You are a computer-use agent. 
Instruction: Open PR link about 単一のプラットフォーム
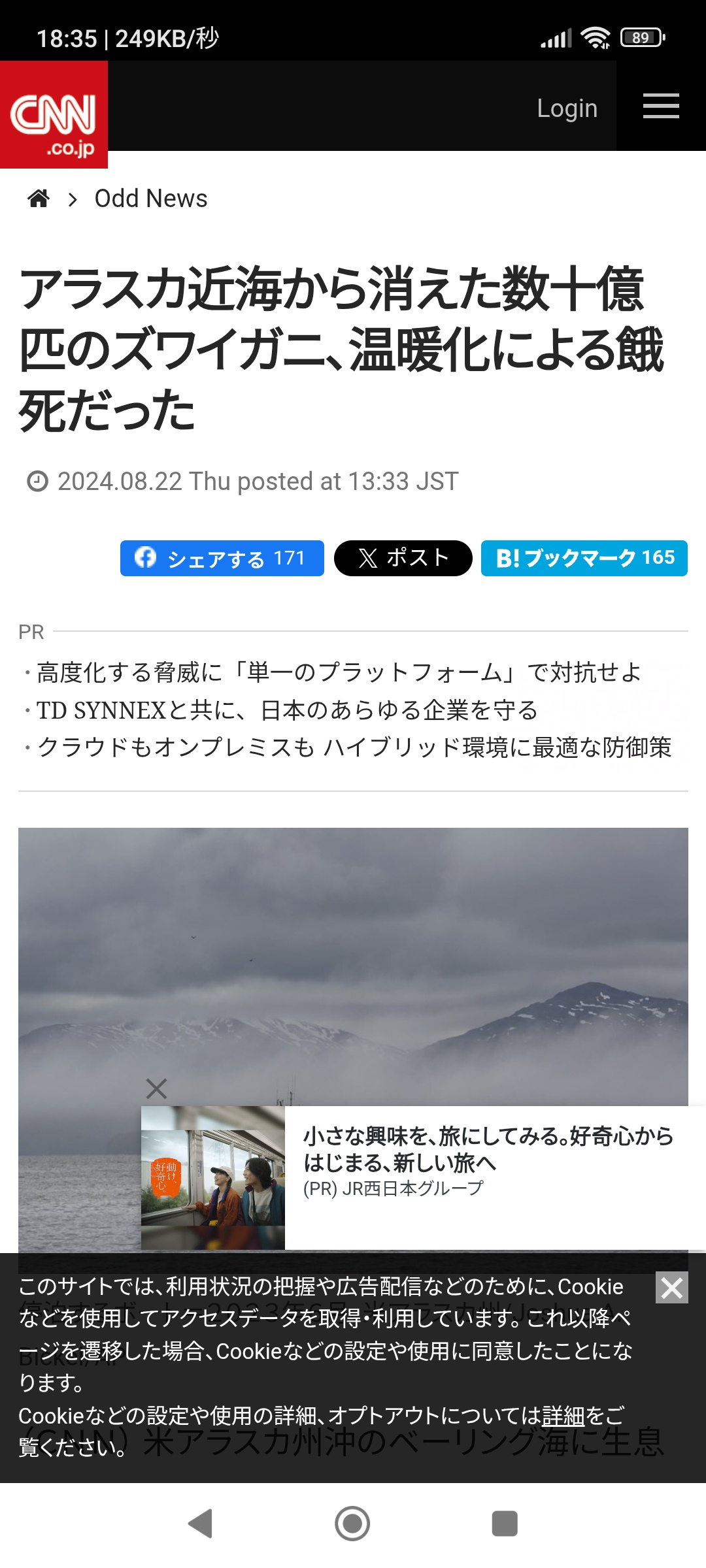tap(339, 672)
